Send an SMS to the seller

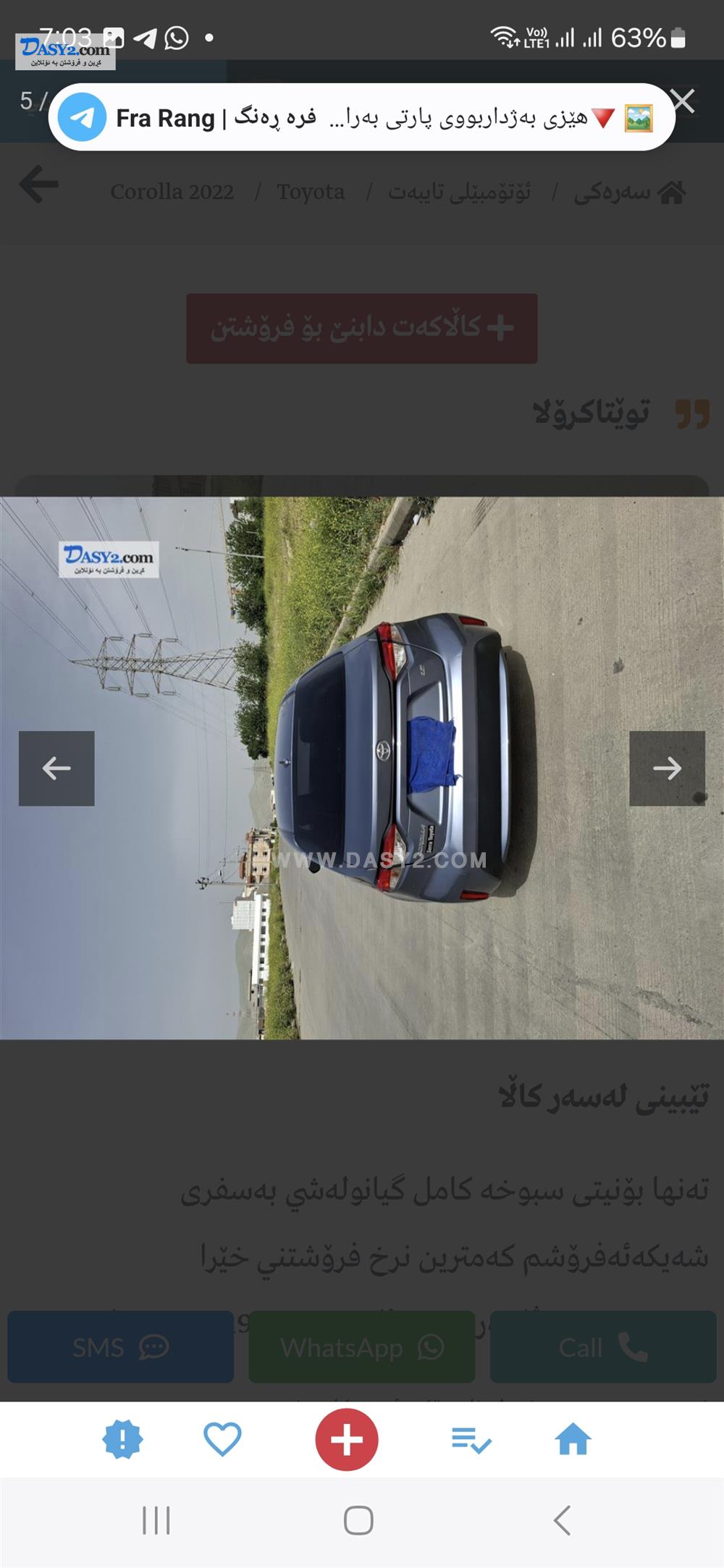(120, 1347)
